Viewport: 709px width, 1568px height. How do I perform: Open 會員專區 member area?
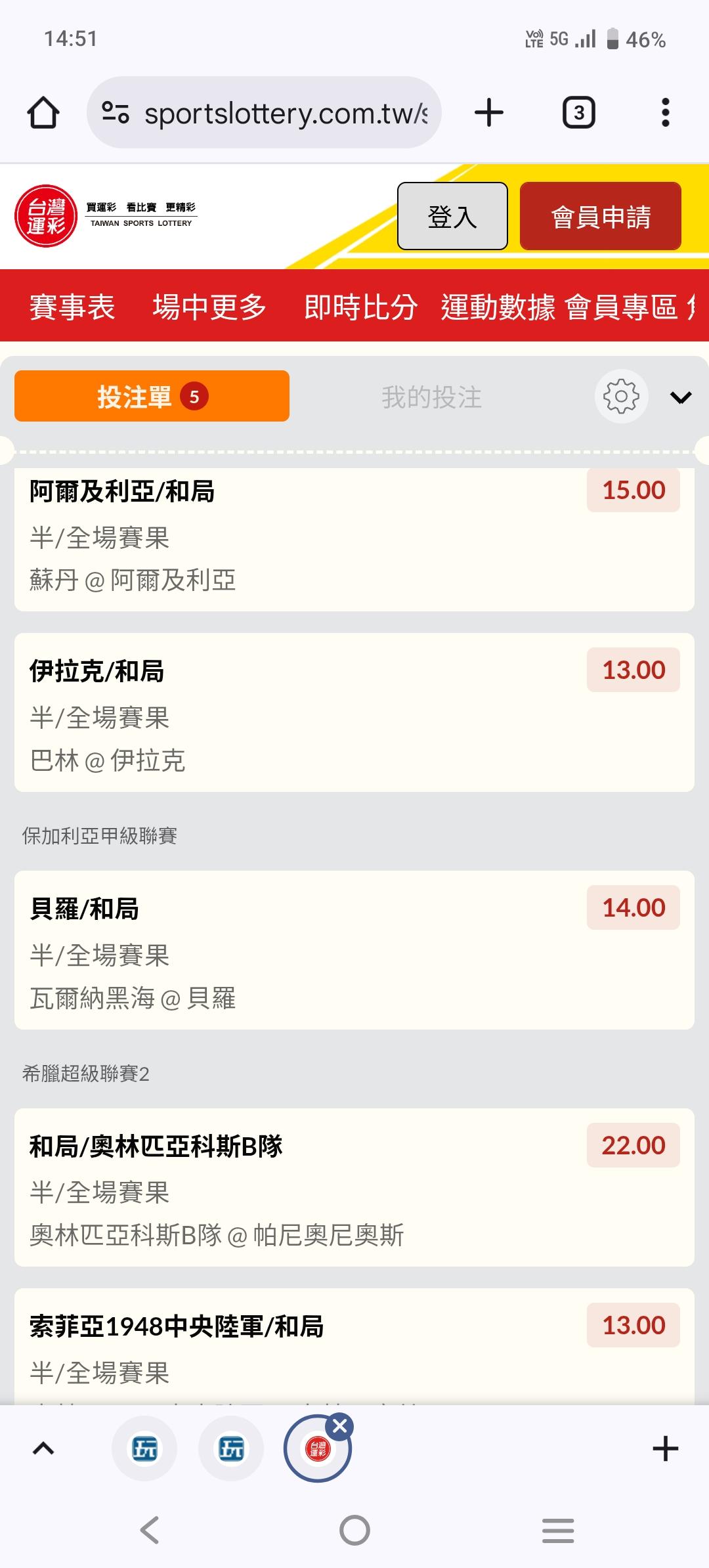(x=621, y=307)
